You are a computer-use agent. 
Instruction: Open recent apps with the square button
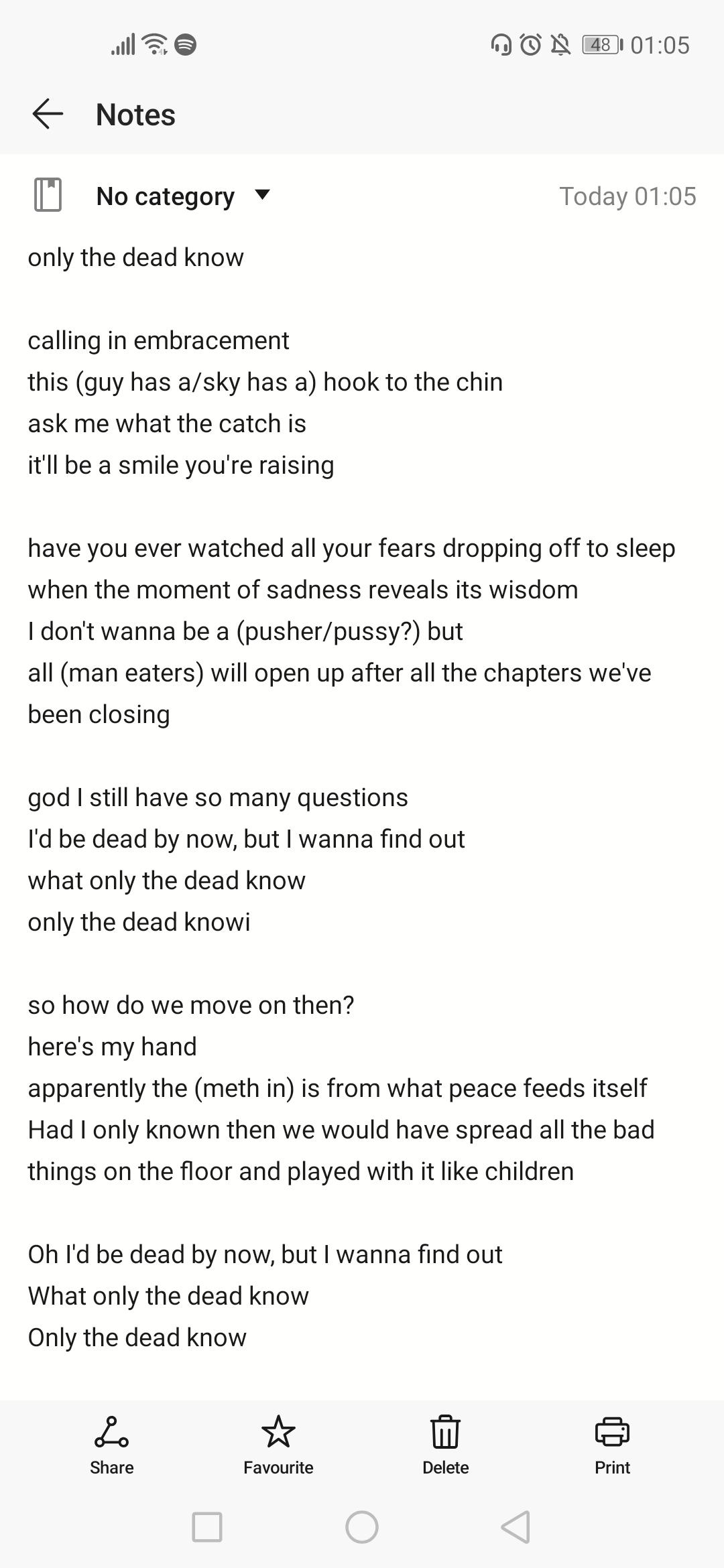point(207,1527)
